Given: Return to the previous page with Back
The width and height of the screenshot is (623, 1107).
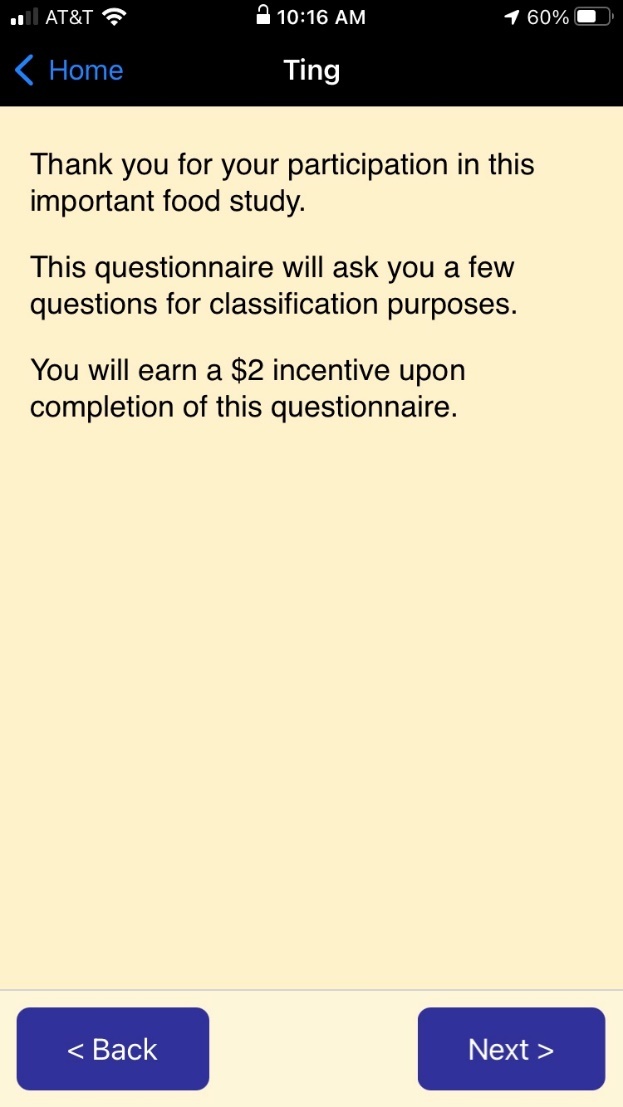Looking at the screenshot, I should pyautogui.click(x=112, y=1049).
